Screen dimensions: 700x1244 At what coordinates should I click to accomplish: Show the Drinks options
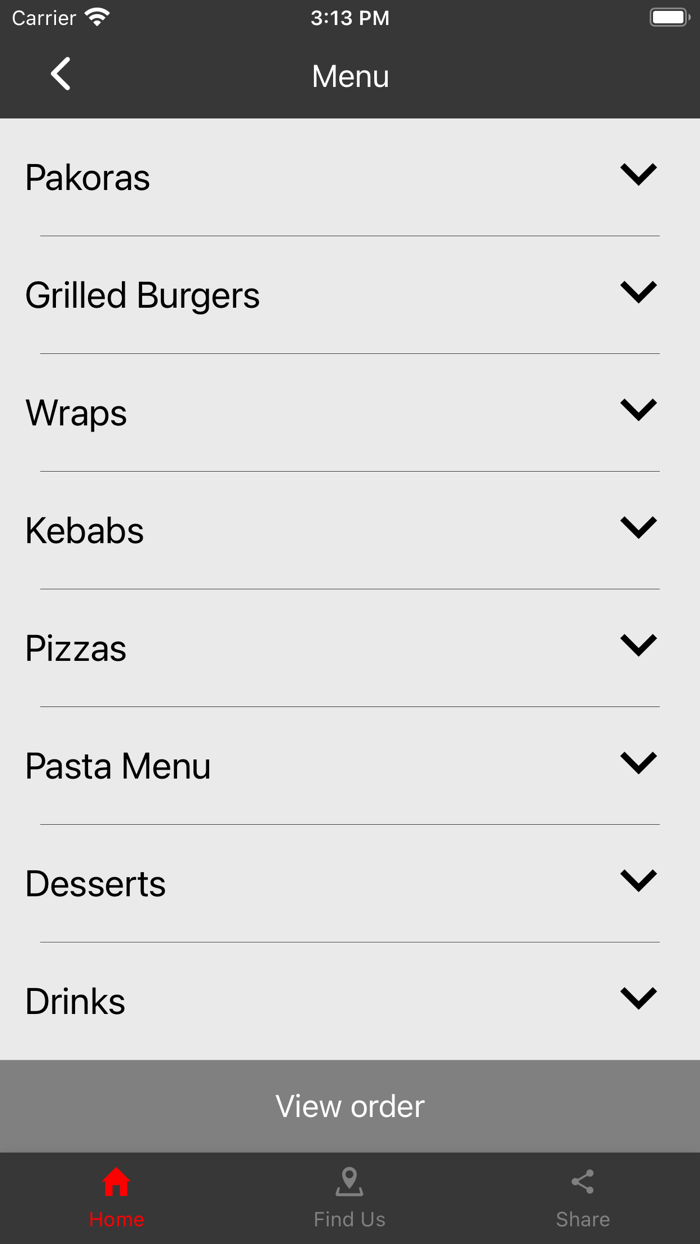click(638, 999)
